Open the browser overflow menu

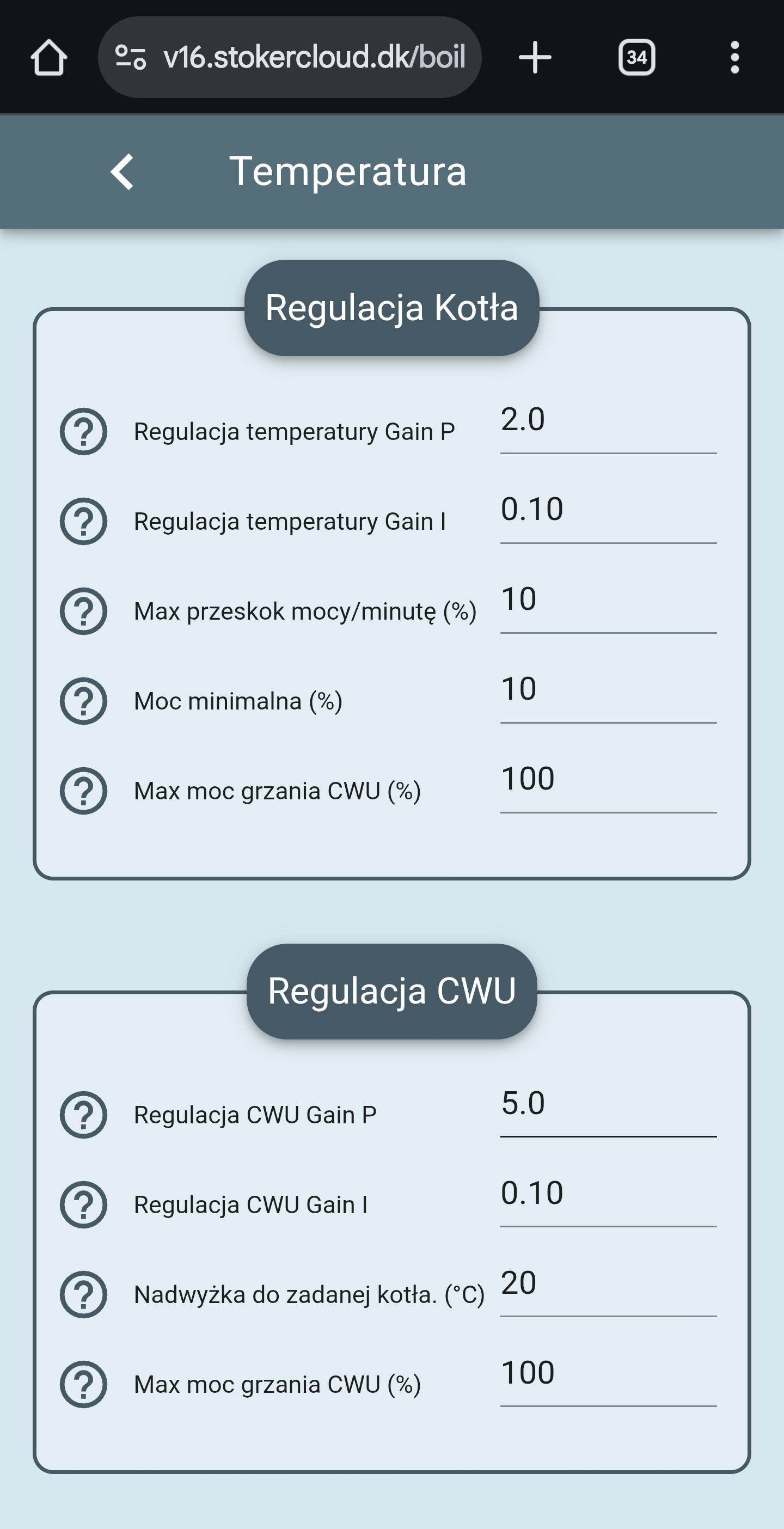tap(734, 58)
